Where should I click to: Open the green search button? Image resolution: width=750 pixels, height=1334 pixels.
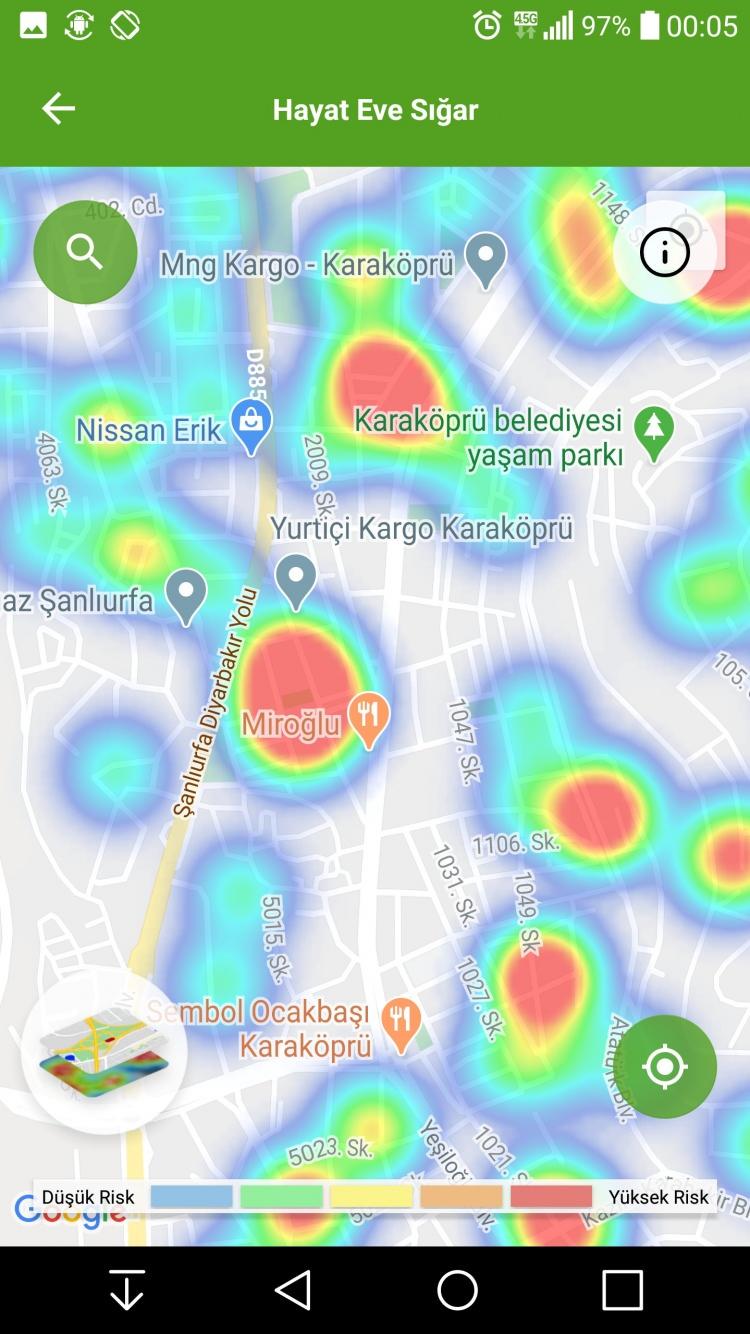pyautogui.click(x=85, y=252)
